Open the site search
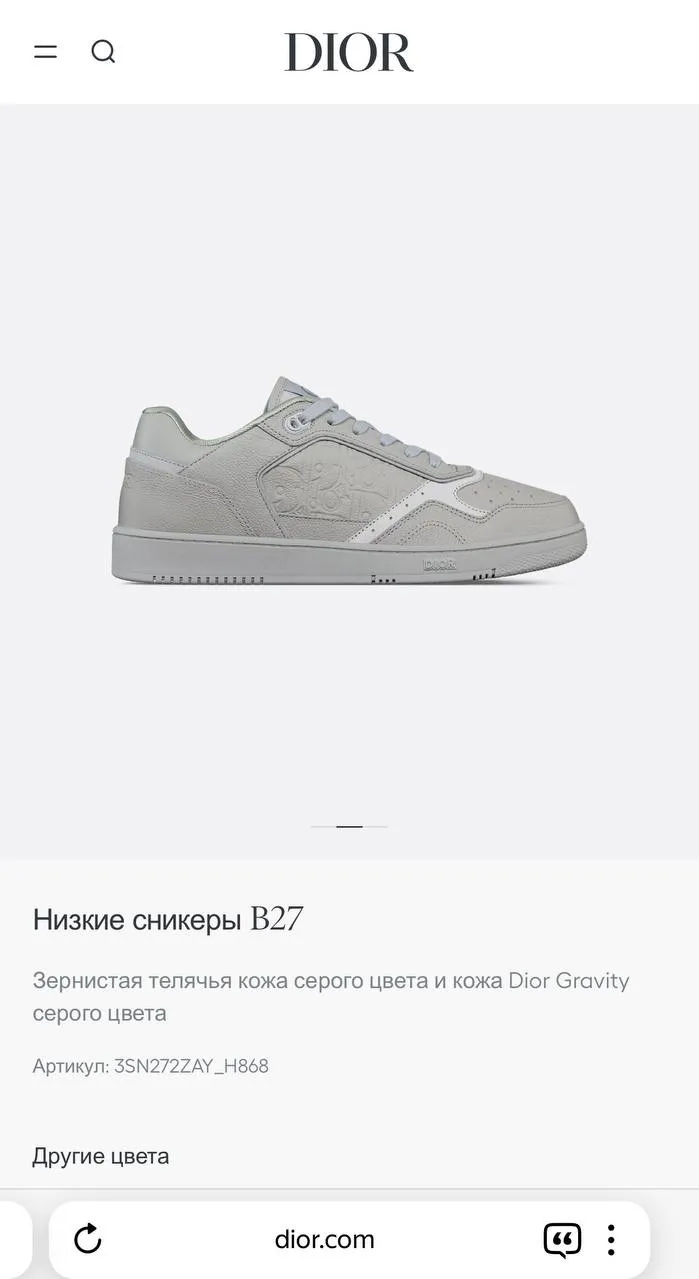699x1279 pixels. tap(103, 52)
